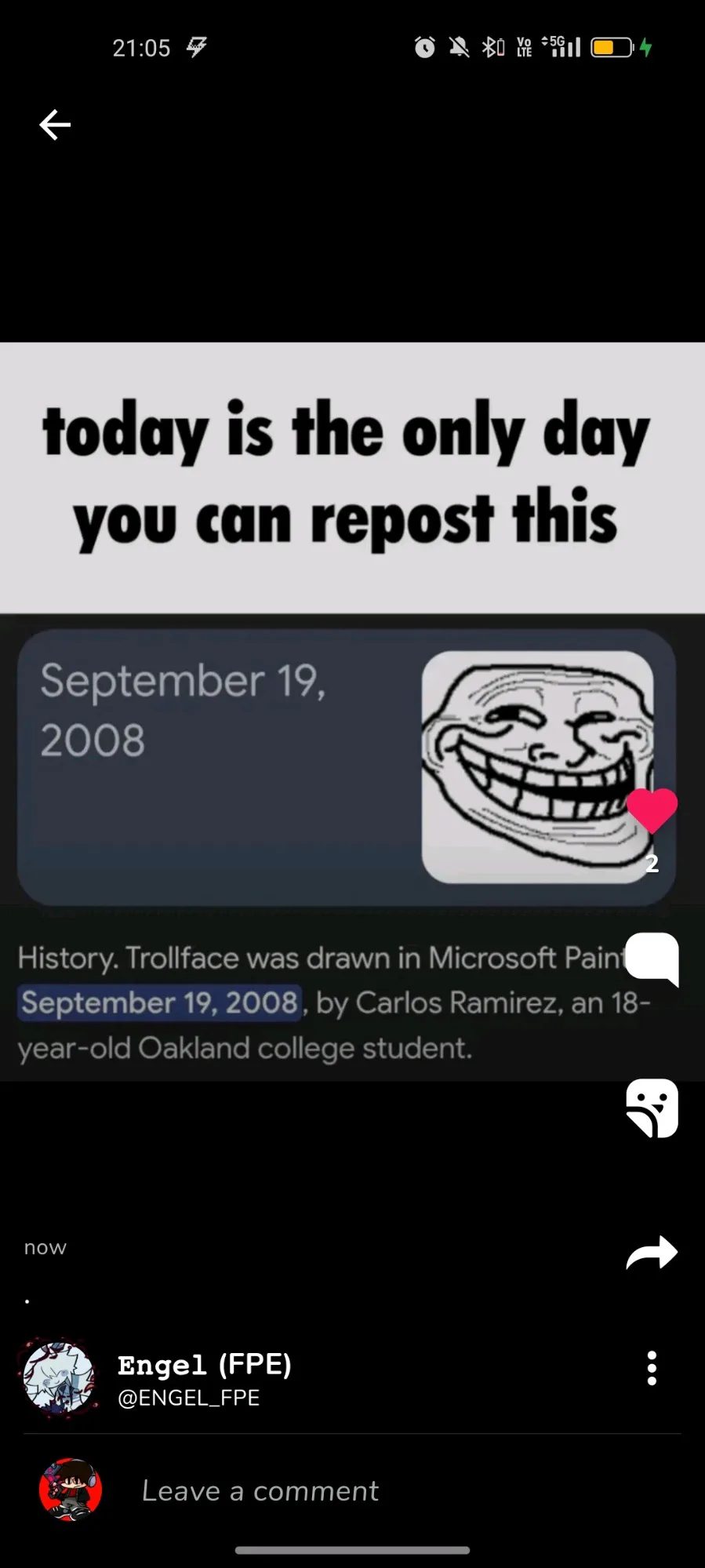The height and width of the screenshot is (1568, 705).
Task: Open the sticker reaction icon
Action: coord(652,1108)
